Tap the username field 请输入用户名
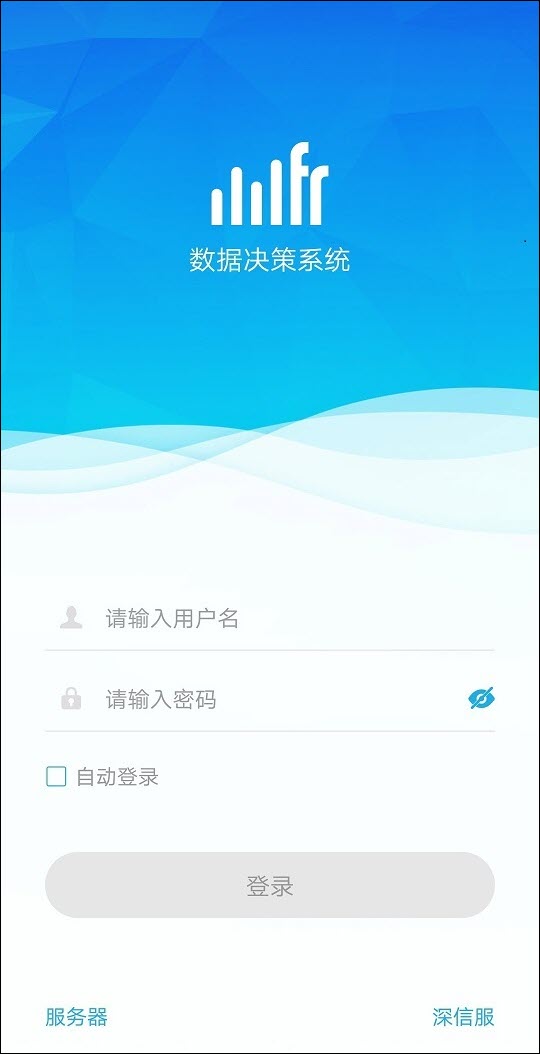Image resolution: width=540 pixels, height=1054 pixels. [x=269, y=618]
